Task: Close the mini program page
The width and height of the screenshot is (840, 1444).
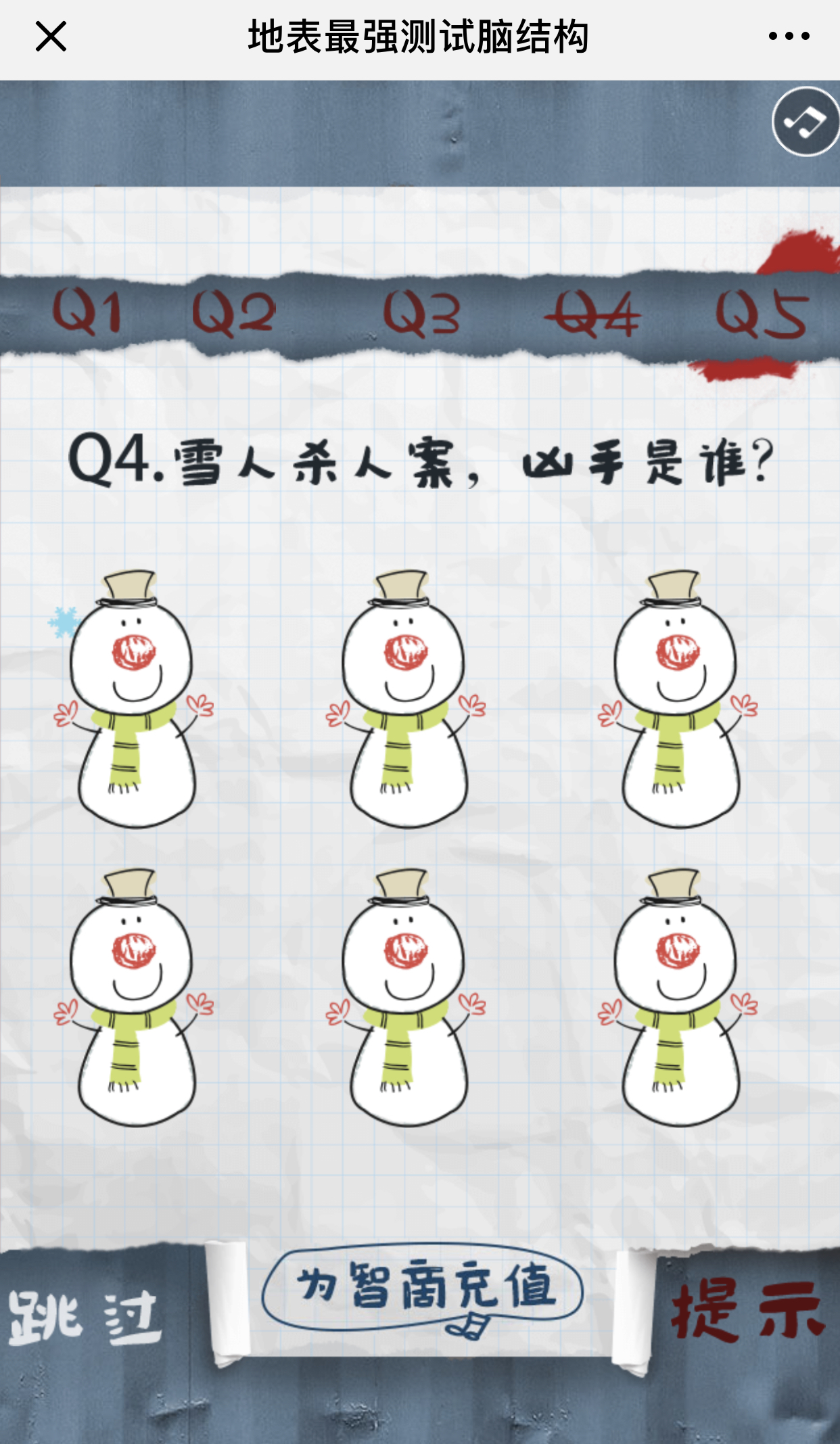Action: point(51,37)
